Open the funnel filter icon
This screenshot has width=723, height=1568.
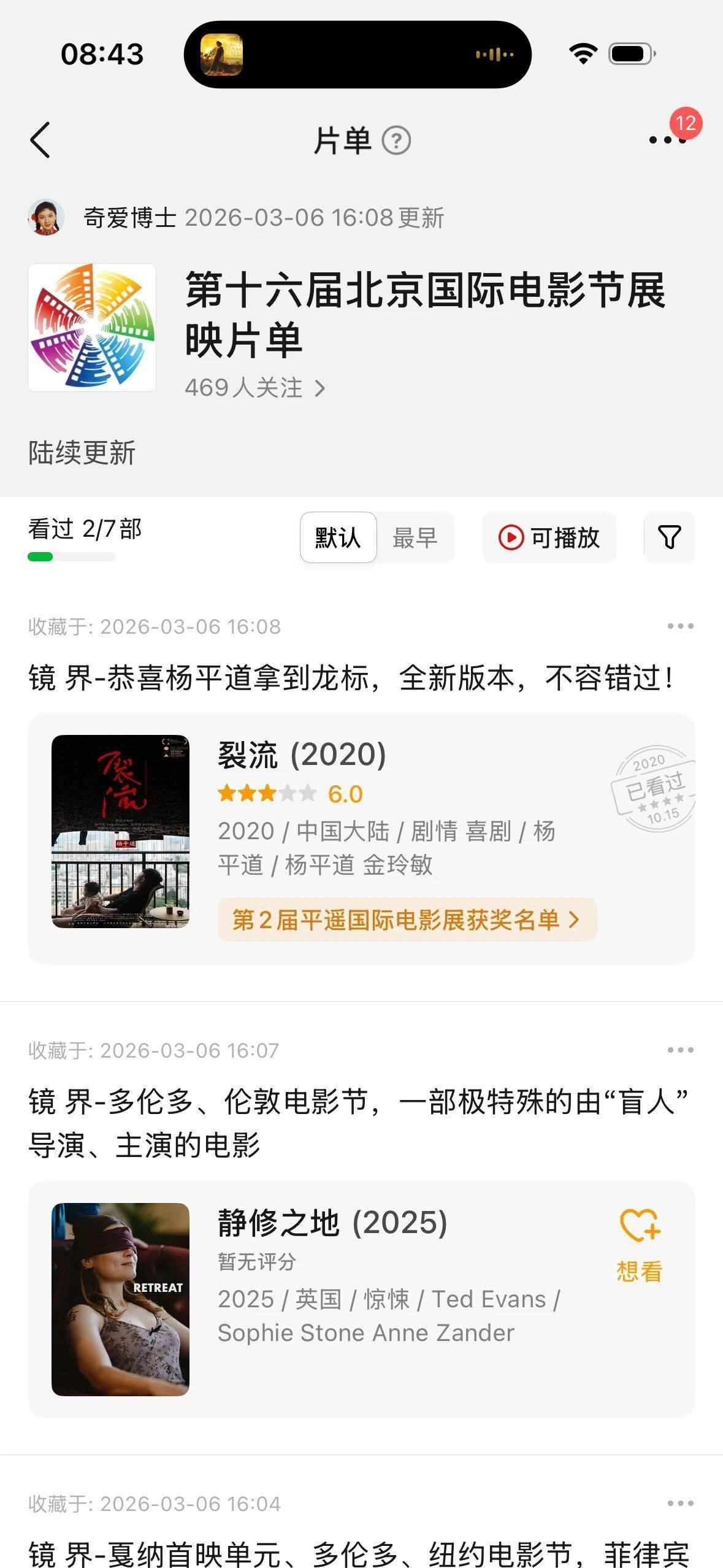669,537
